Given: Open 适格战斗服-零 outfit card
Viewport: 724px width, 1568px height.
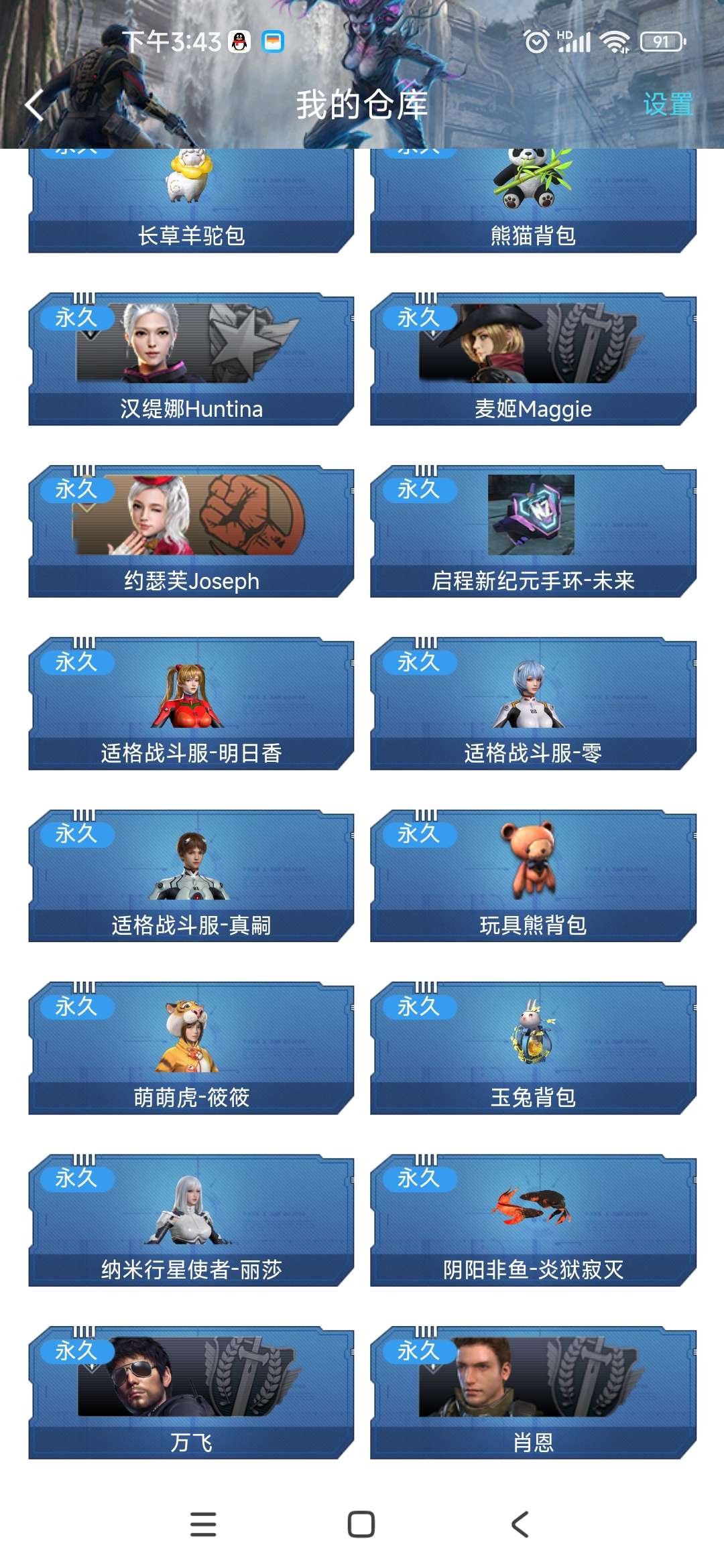Looking at the screenshot, I should tap(533, 704).
